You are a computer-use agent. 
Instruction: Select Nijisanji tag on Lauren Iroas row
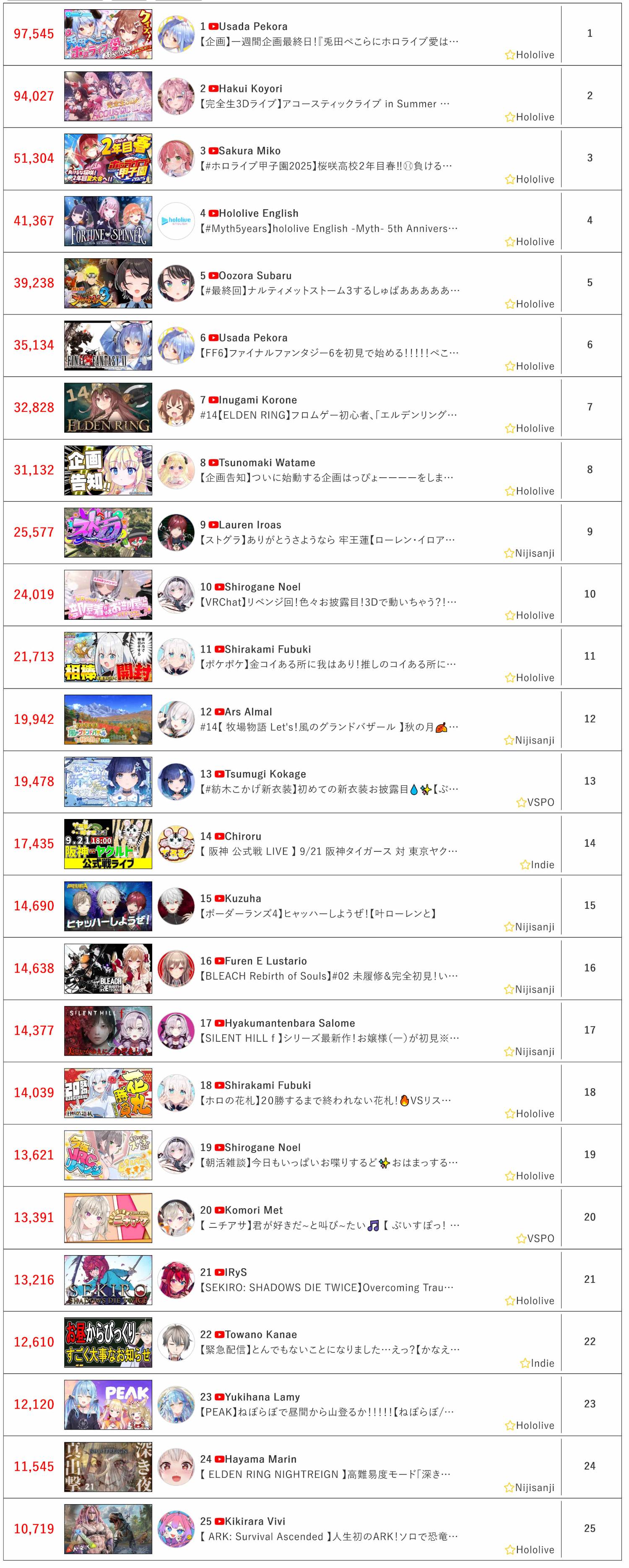(x=534, y=553)
